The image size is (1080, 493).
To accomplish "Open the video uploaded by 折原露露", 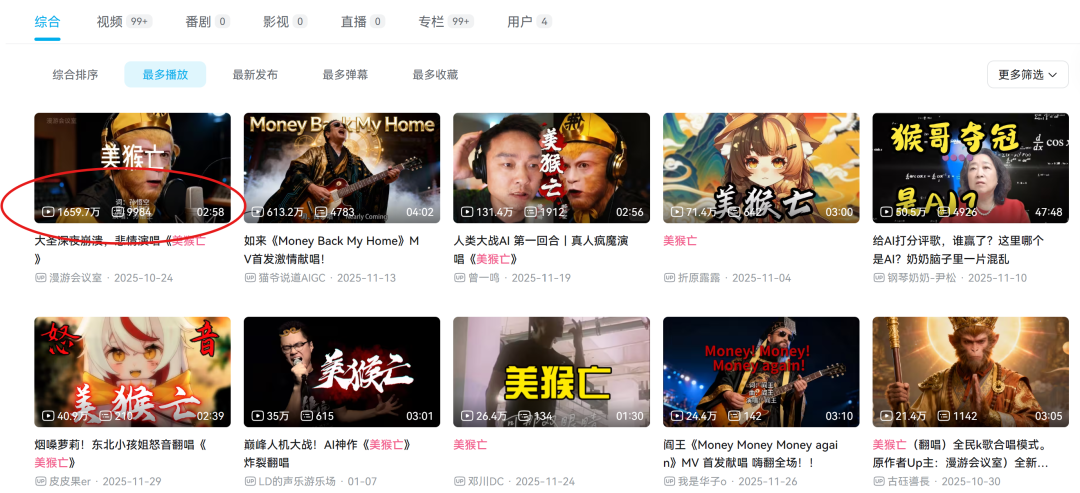I will (761, 168).
